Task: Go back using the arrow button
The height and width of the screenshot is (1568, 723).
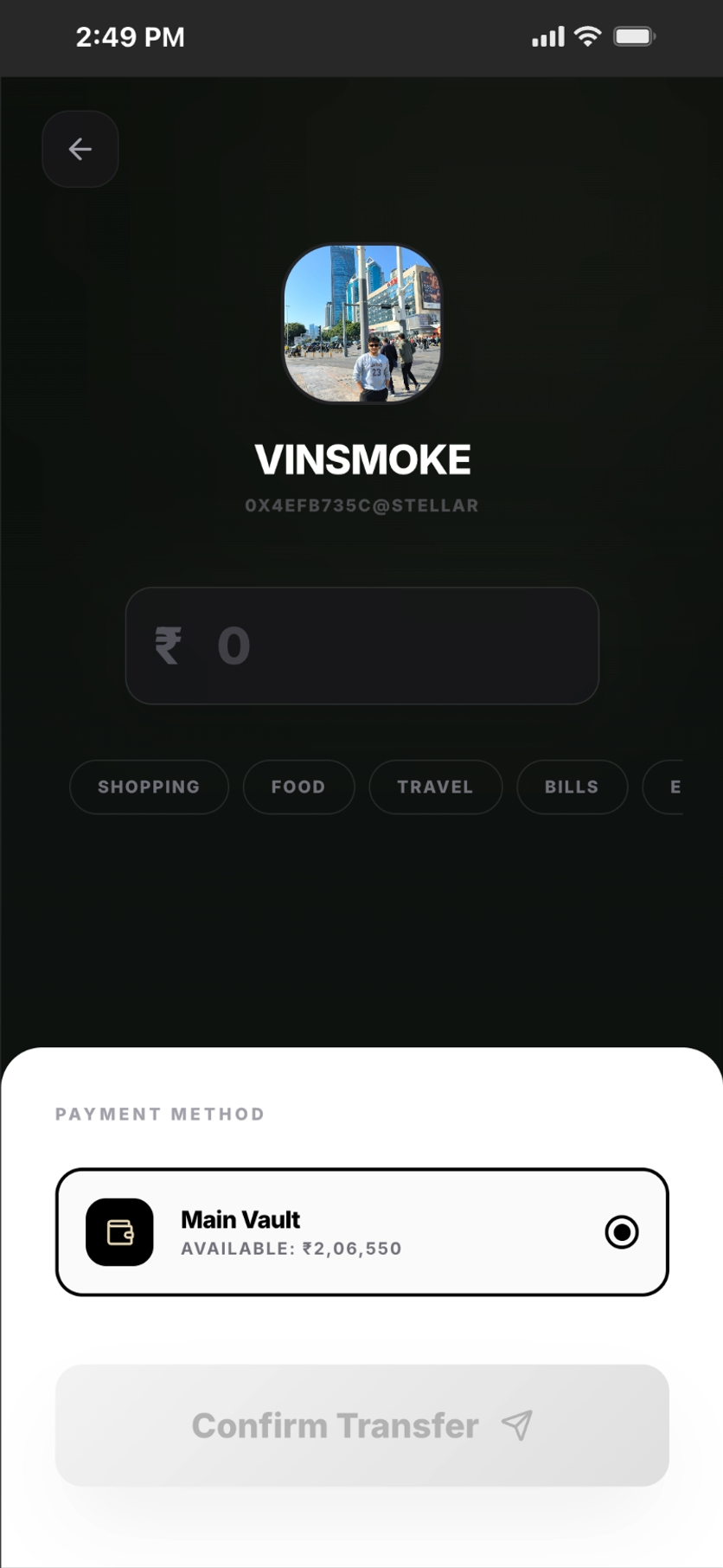Action: click(x=80, y=149)
